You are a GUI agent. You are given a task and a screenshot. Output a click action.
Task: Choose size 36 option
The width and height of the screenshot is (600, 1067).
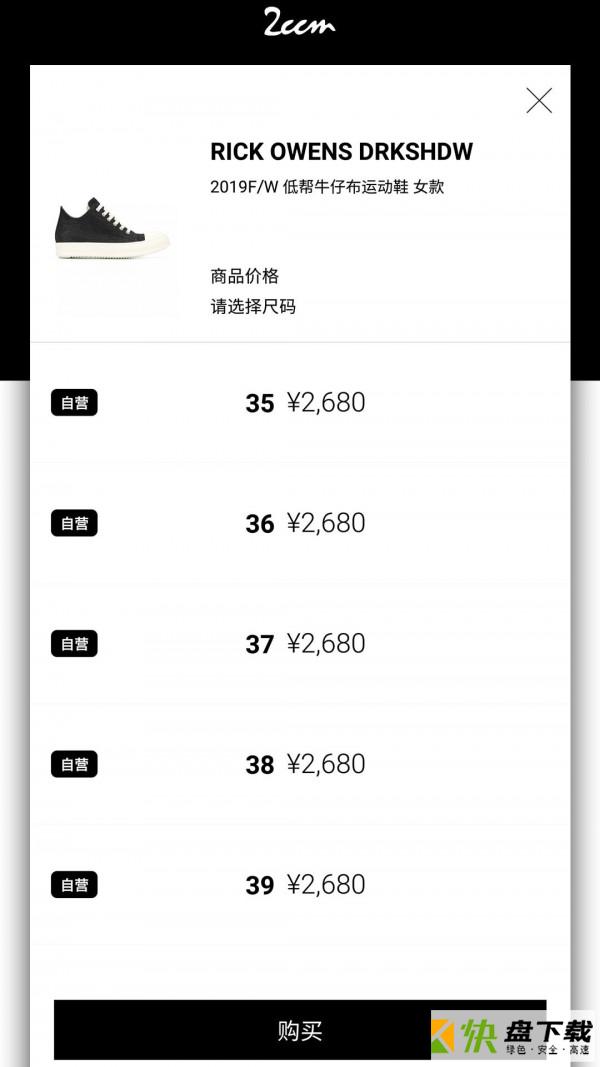click(x=304, y=523)
